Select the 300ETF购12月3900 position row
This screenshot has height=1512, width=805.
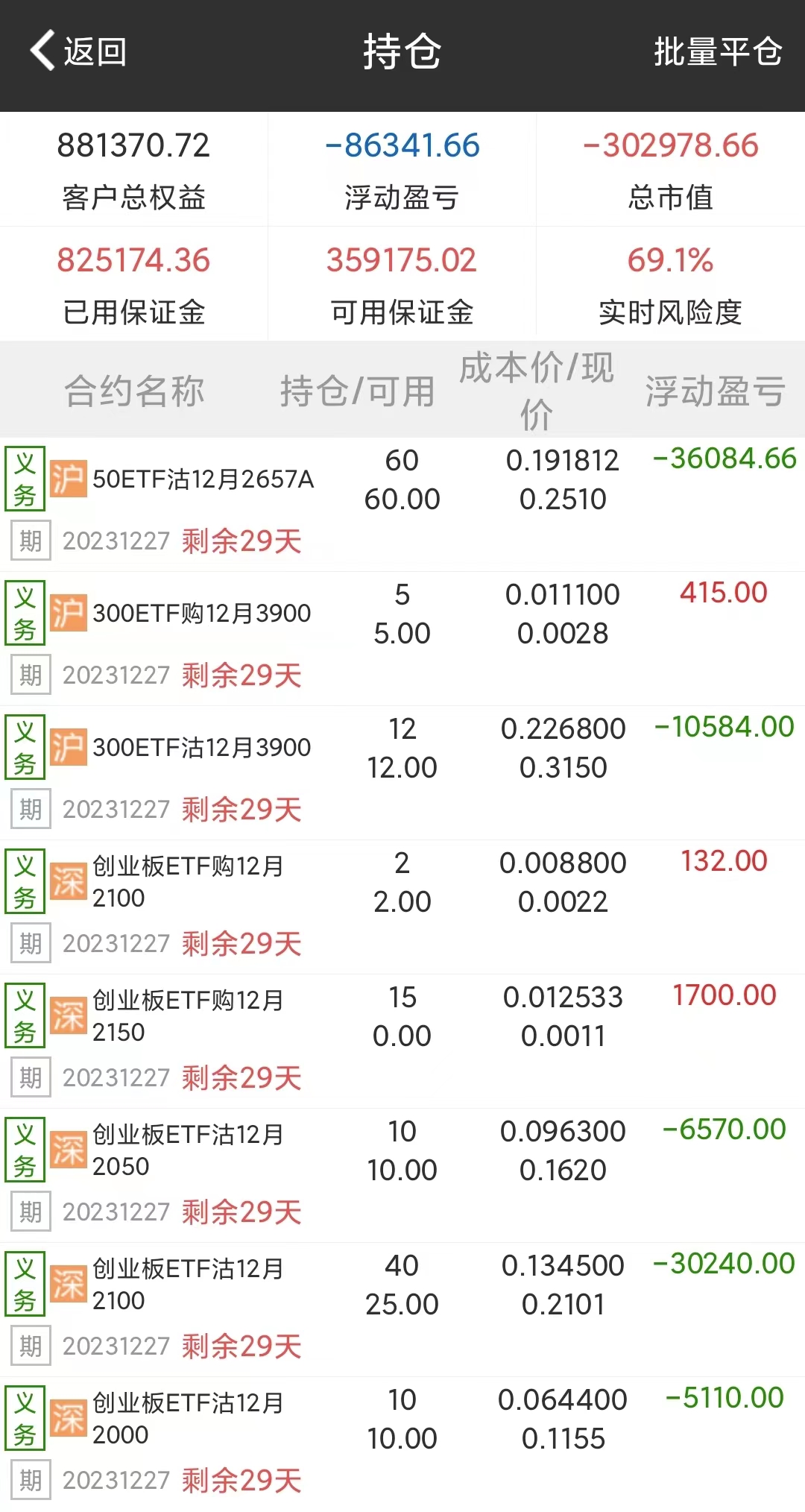point(201,614)
